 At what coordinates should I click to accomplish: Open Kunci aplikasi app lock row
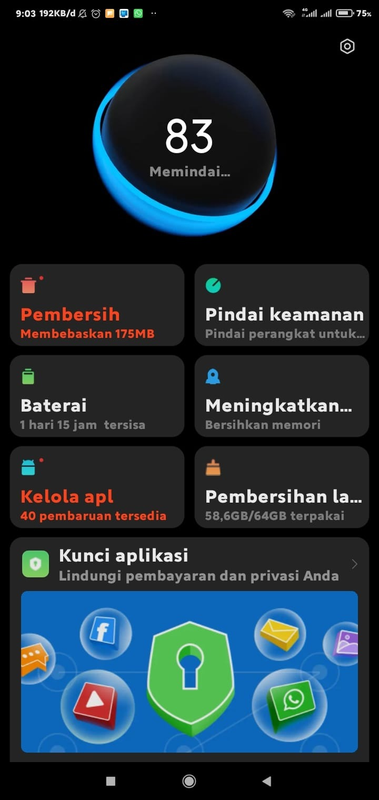click(x=189, y=564)
